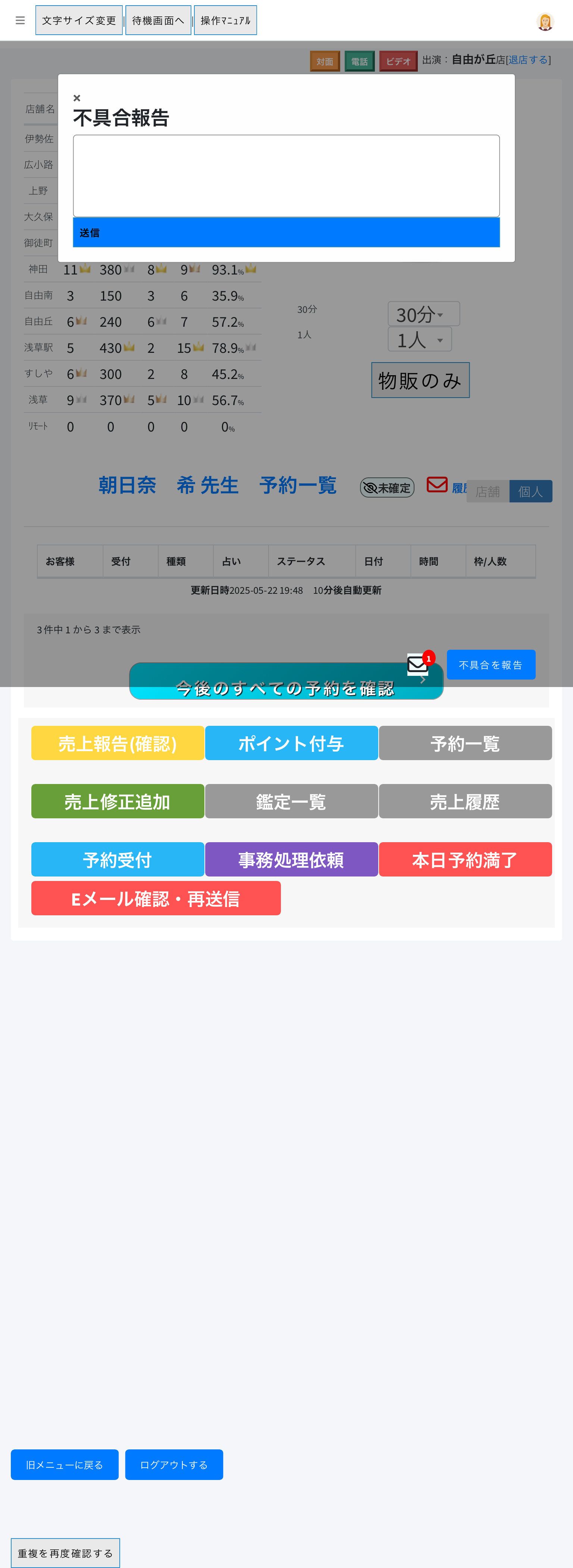Mark 本日予約満了

(x=465, y=859)
